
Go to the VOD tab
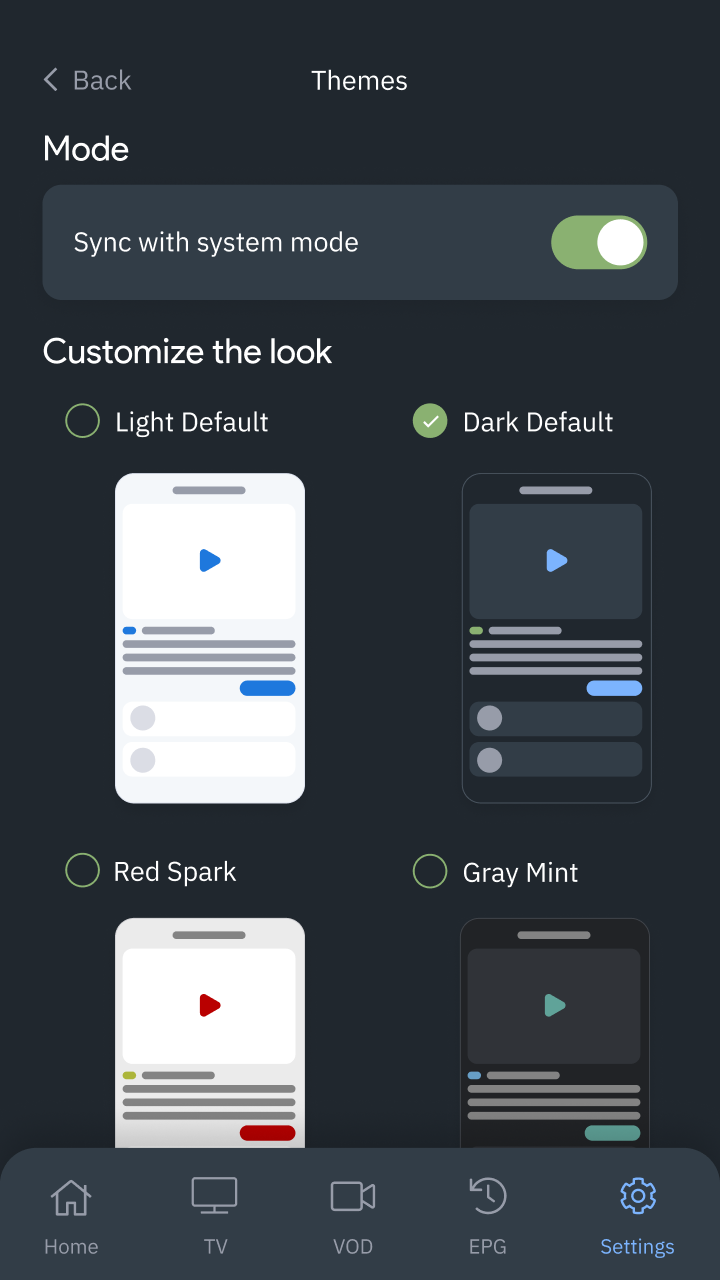click(x=352, y=1216)
